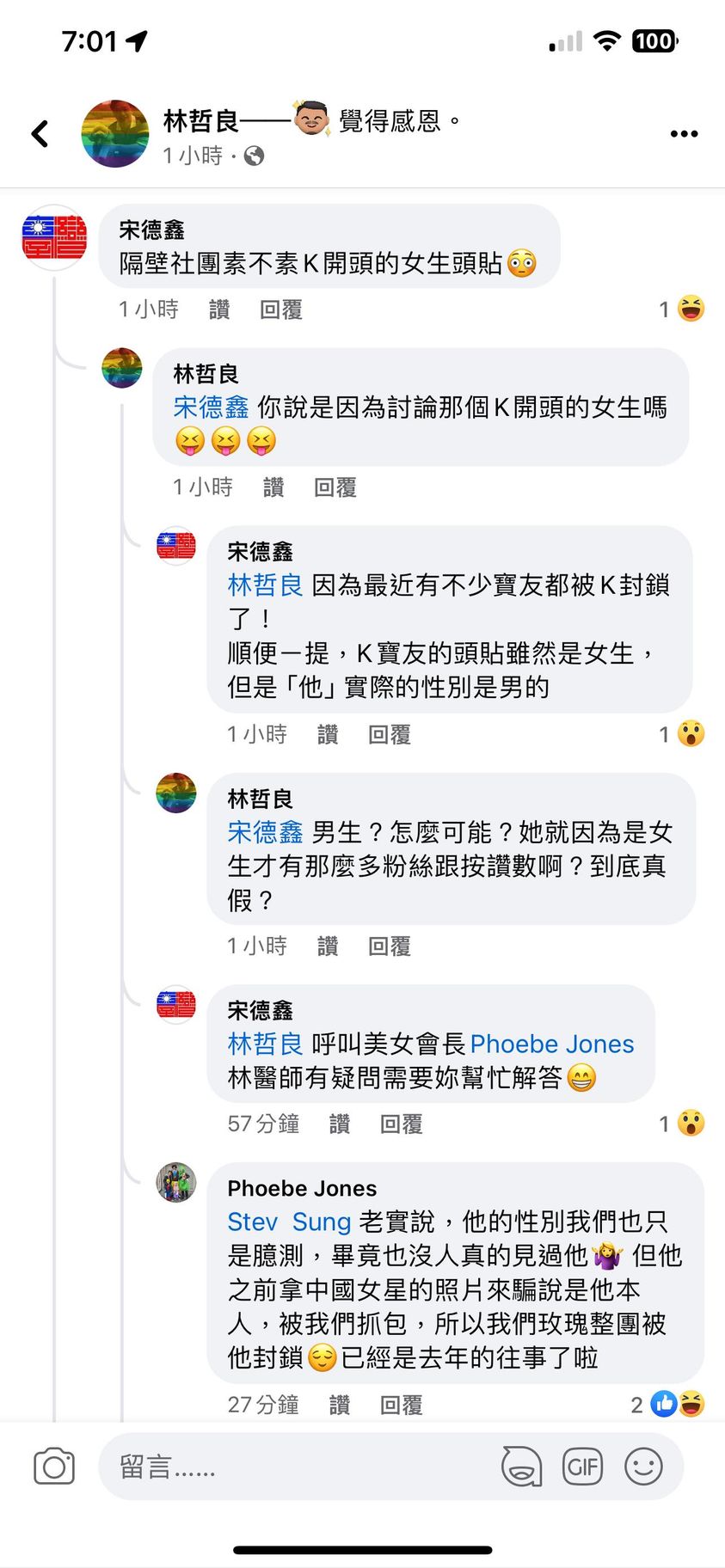Viewport: 725px width, 1568px height.
Task: Reply to 宋德鑫's comment about 隔壁社團
Action: (280, 309)
